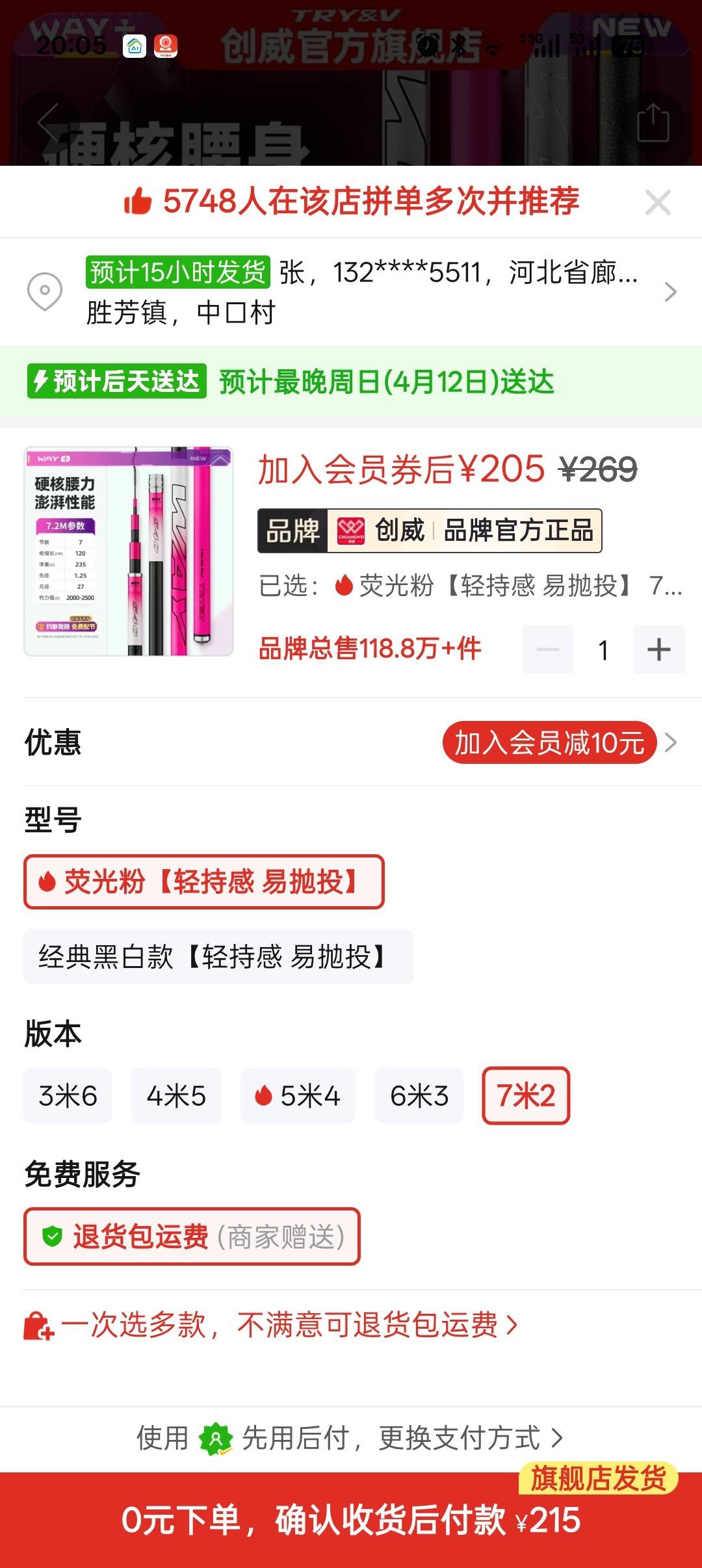Tap the 7米2 version chip
The height and width of the screenshot is (1568, 702).
(x=526, y=1096)
